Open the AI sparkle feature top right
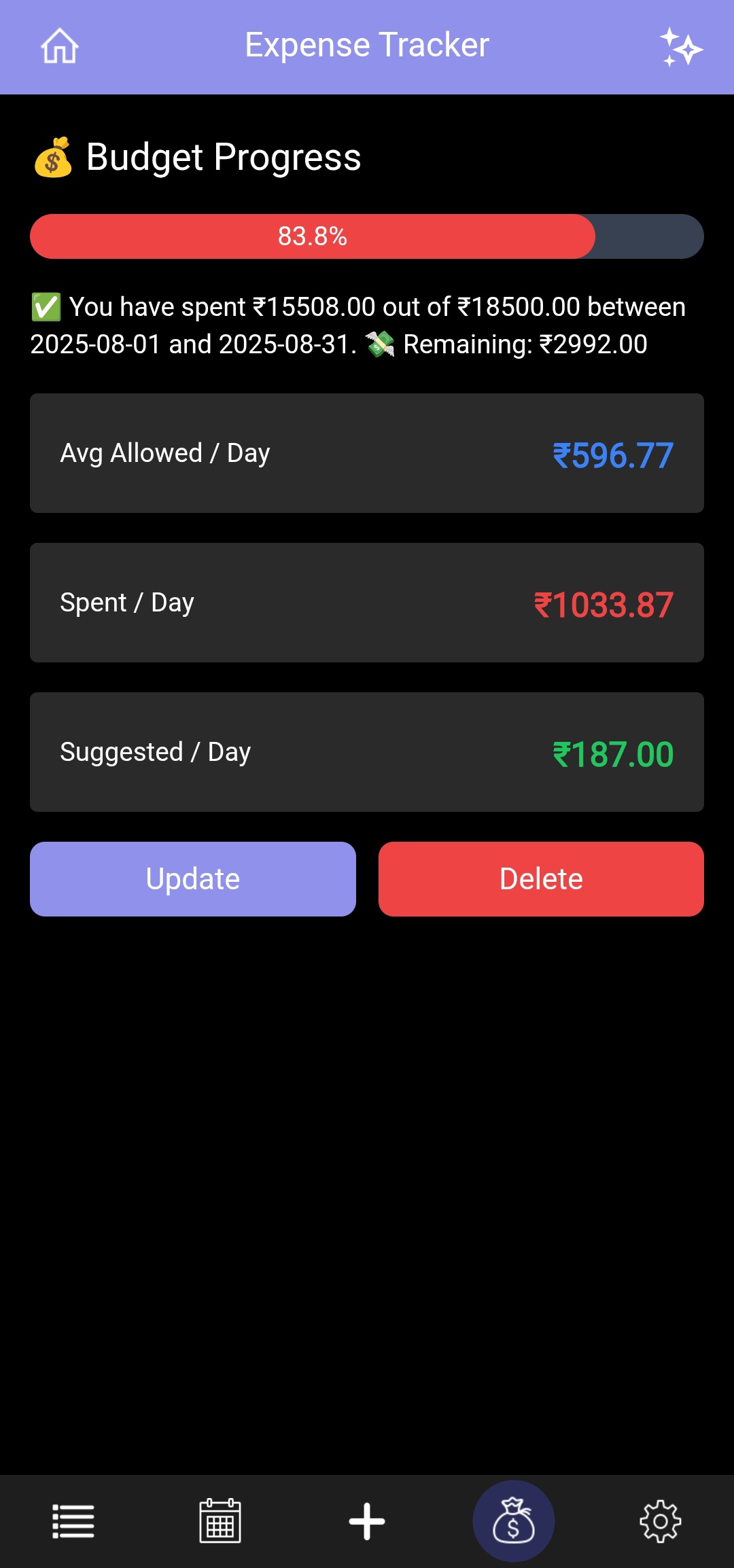The height and width of the screenshot is (1568, 734). (x=682, y=46)
